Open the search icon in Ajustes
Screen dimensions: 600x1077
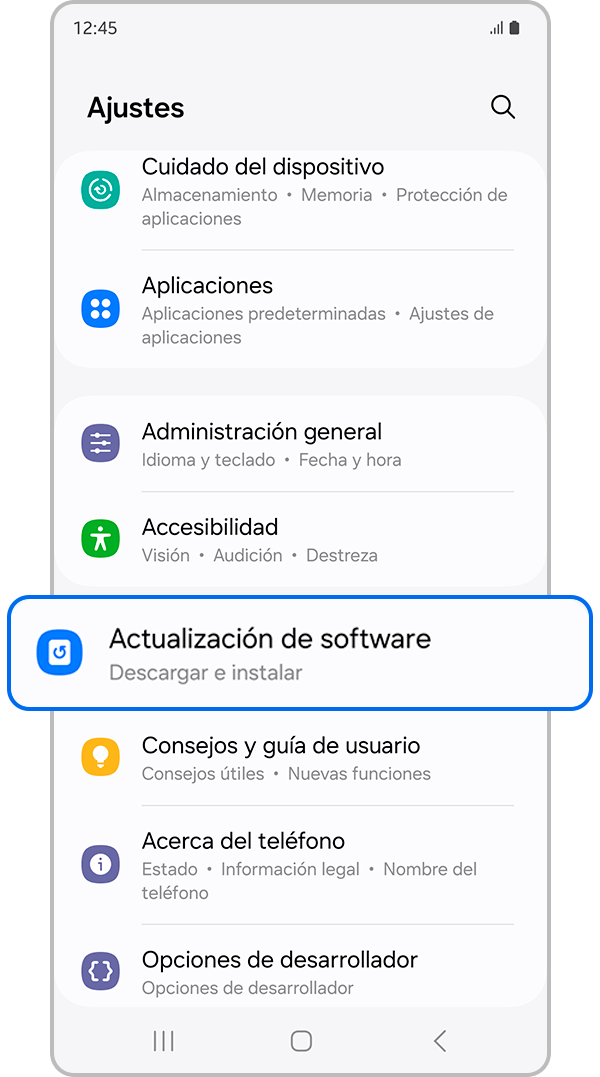coord(503,107)
